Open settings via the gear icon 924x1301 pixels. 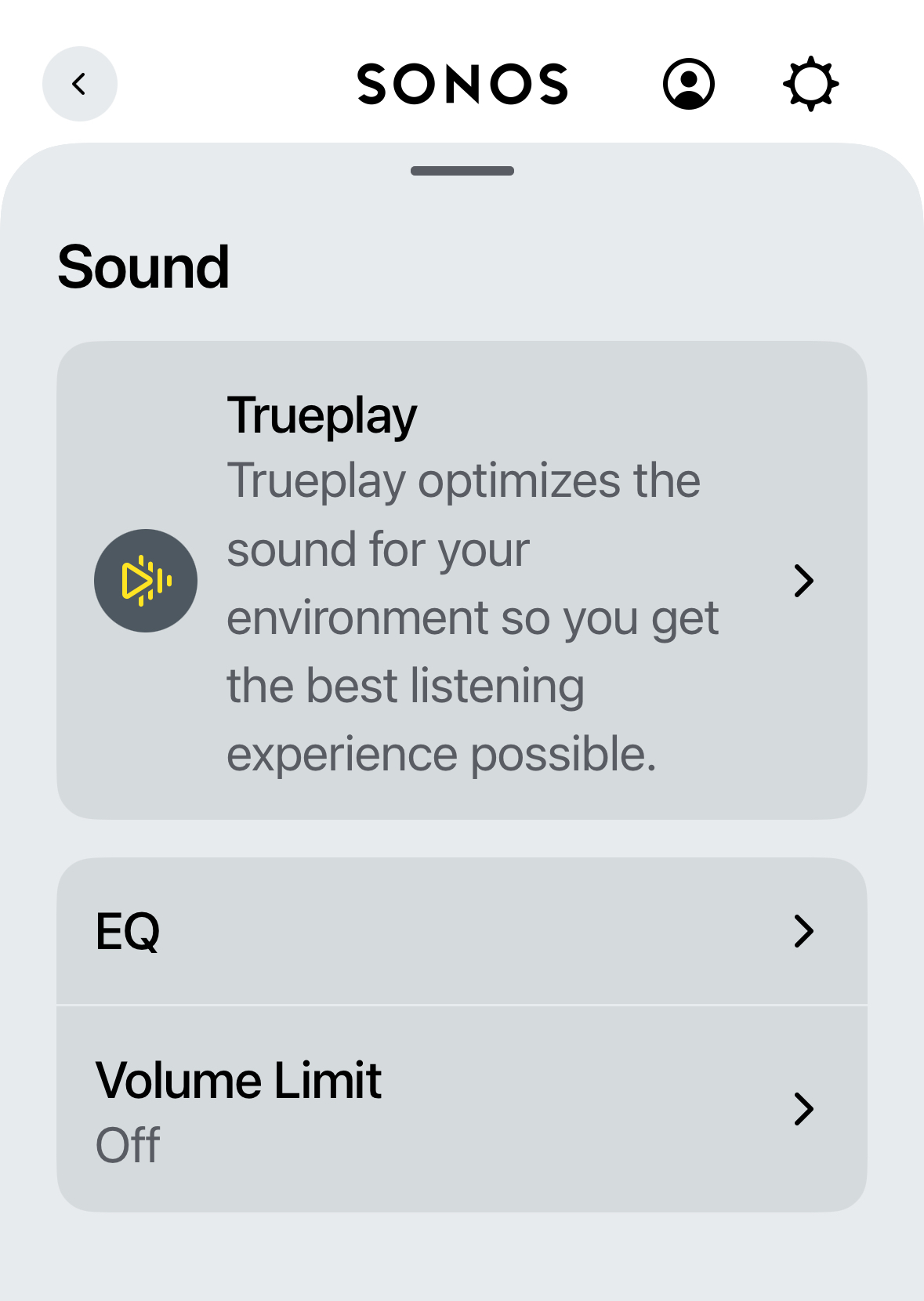click(x=810, y=84)
